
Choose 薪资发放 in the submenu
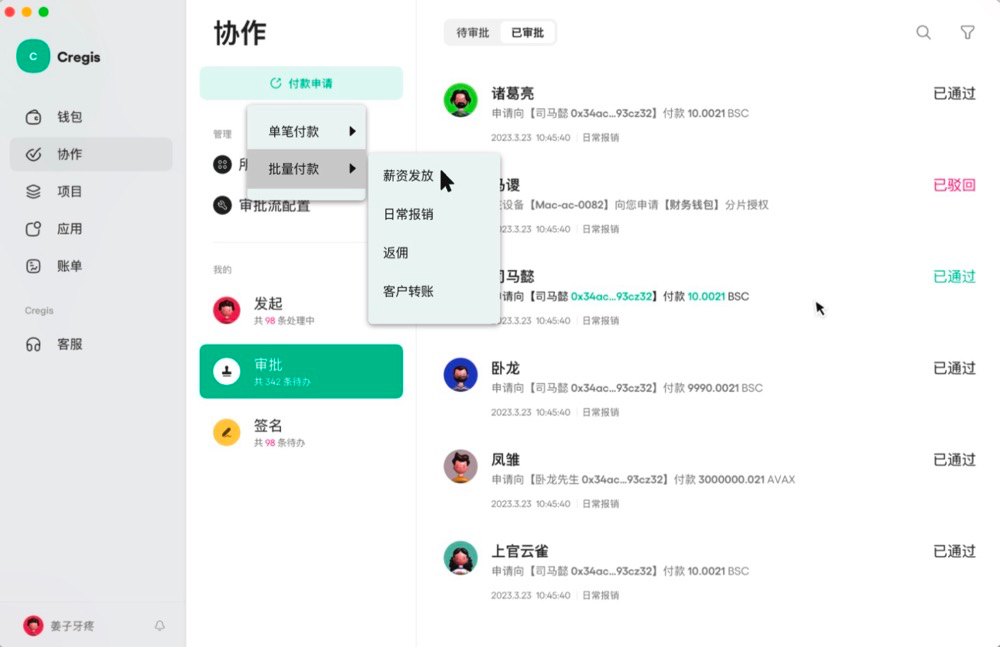click(x=409, y=176)
